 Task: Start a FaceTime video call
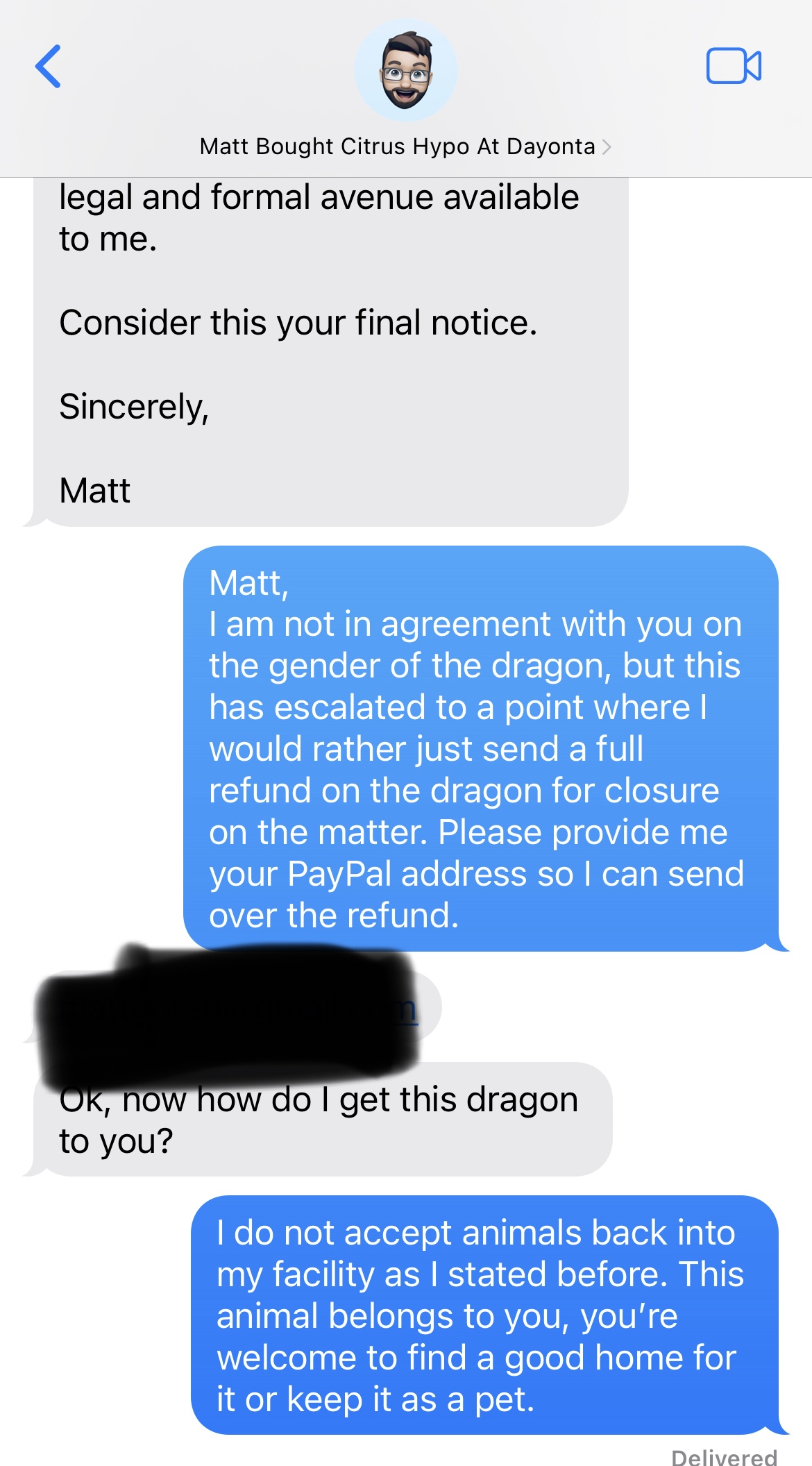pos(734,66)
